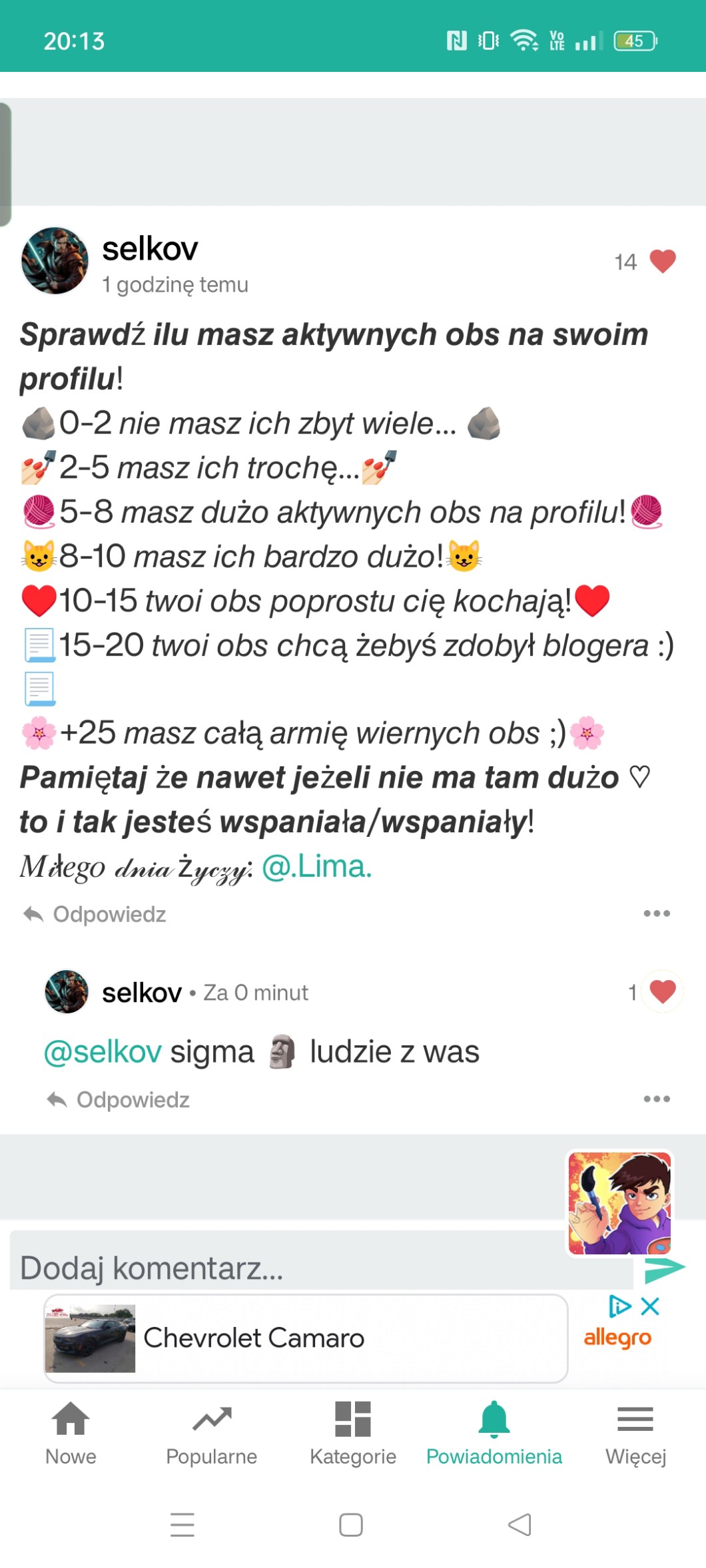Switch to the Popularne tab
Screen dimensions: 706x1568
(212, 1433)
